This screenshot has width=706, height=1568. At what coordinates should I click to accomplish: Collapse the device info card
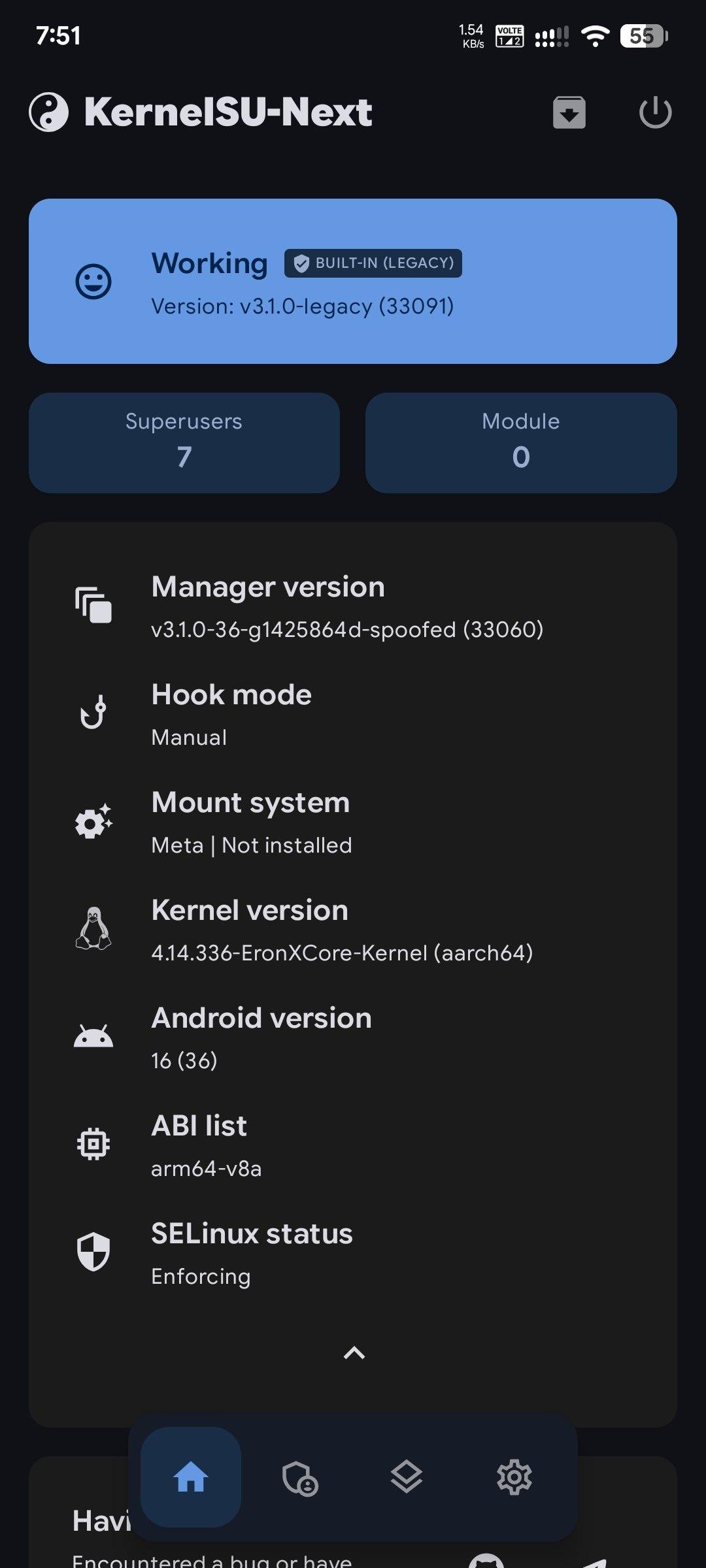[354, 1352]
